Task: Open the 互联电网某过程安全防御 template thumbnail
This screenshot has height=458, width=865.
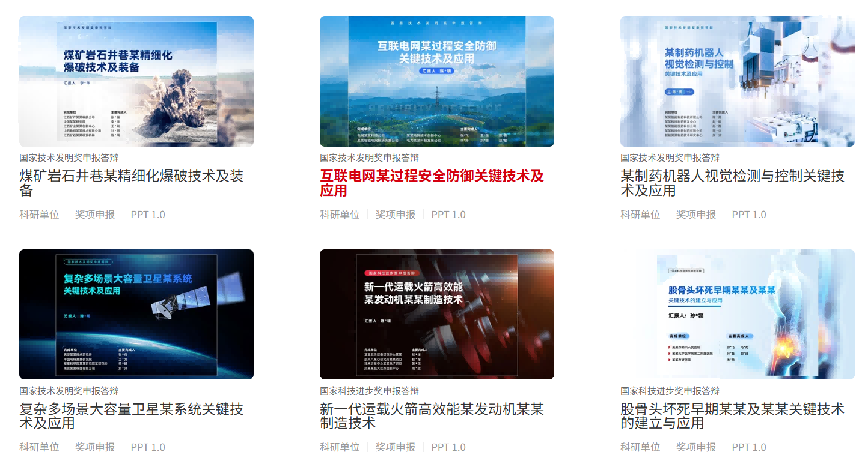Action: (x=436, y=82)
